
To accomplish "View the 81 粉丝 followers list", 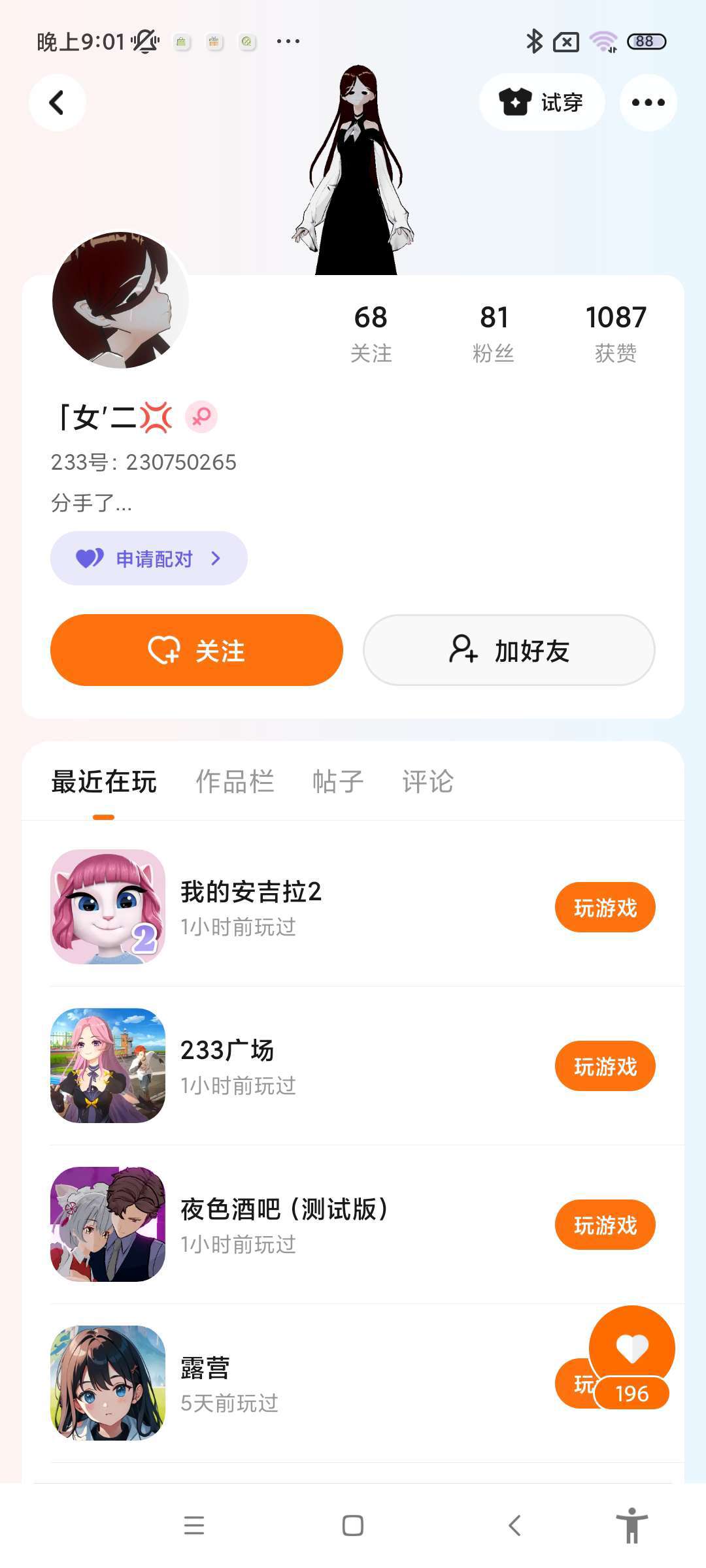I will pyautogui.click(x=494, y=333).
